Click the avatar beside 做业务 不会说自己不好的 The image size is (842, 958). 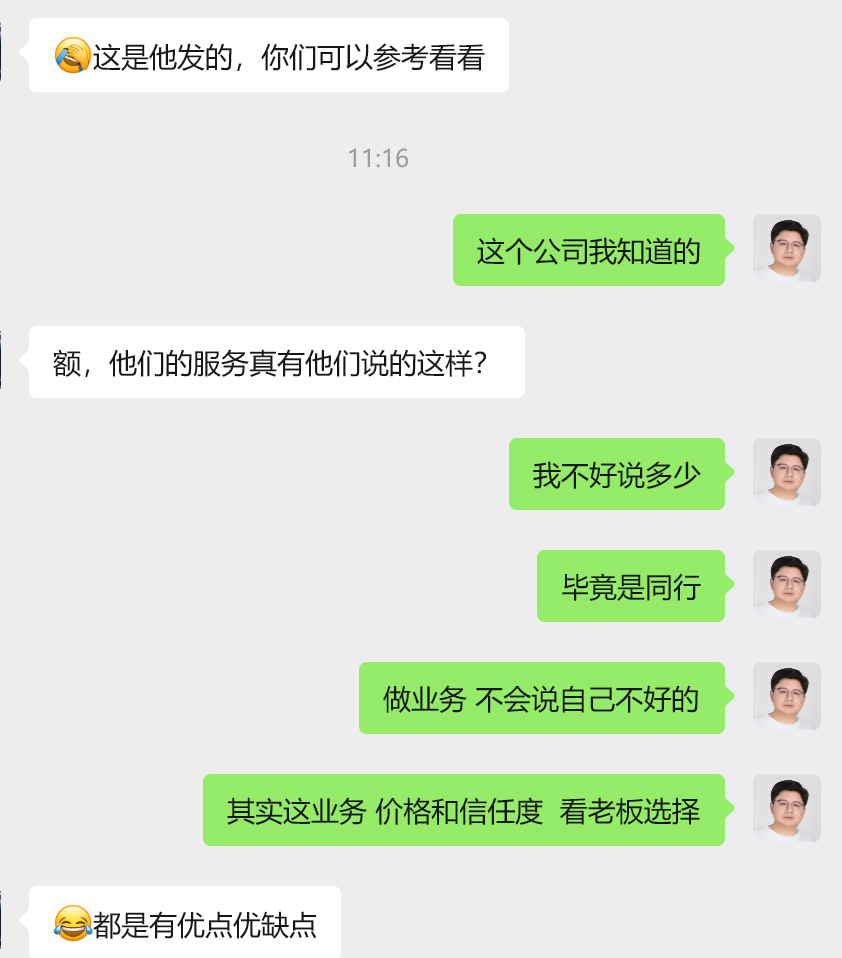pyautogui.click(x=787, y=698)
